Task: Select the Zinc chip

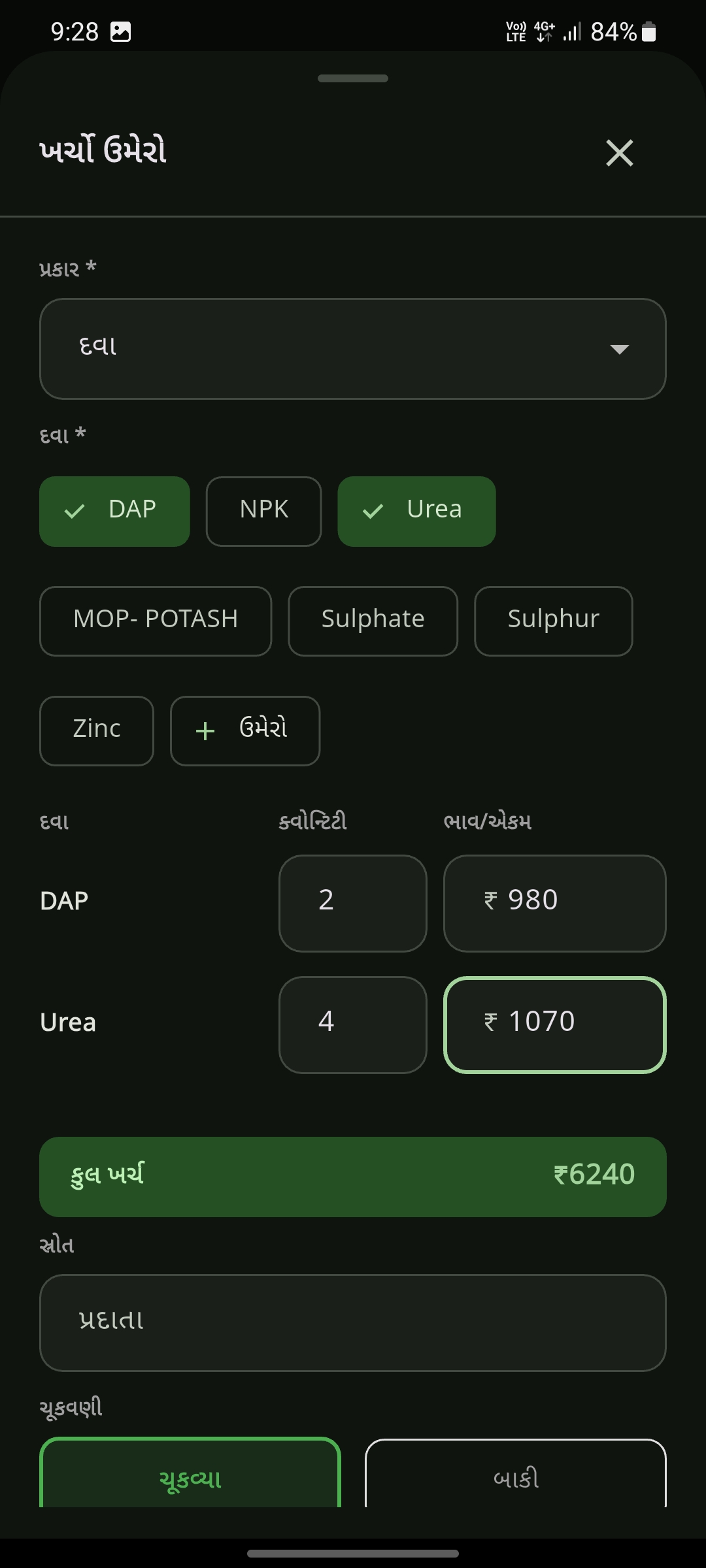Action: click(95, 730)
